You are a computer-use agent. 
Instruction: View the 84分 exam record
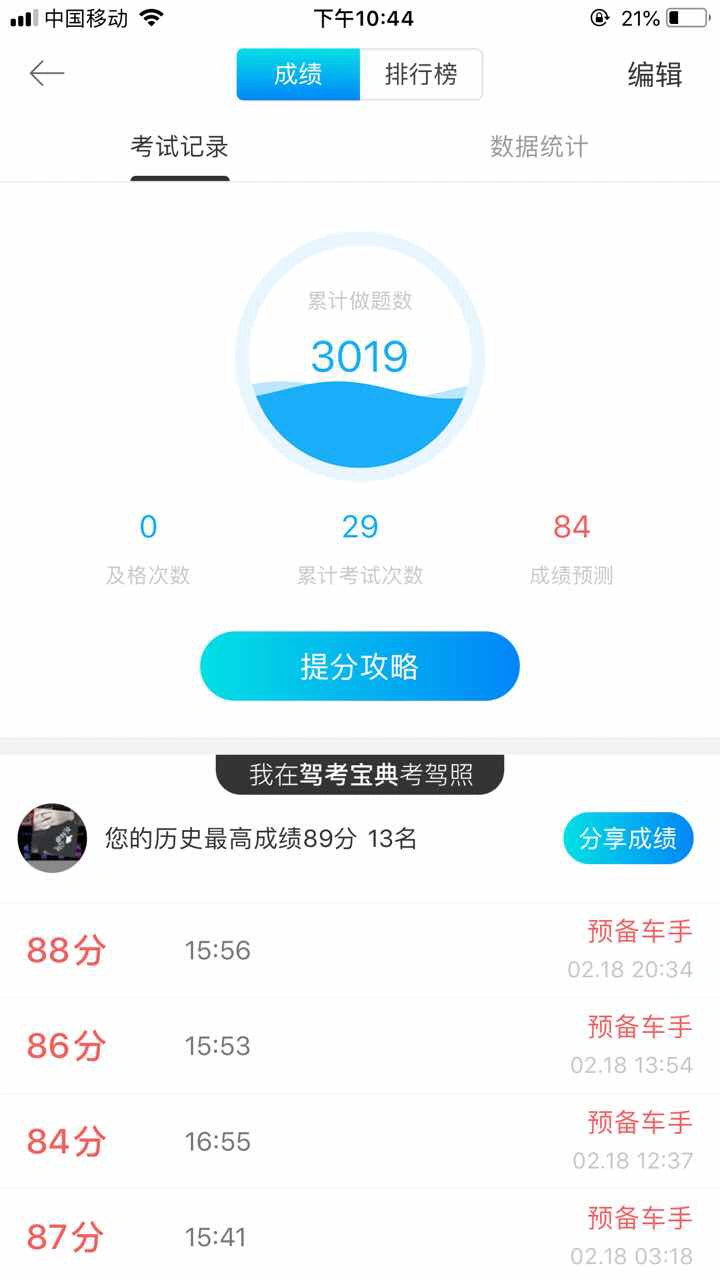point(360,1141)
